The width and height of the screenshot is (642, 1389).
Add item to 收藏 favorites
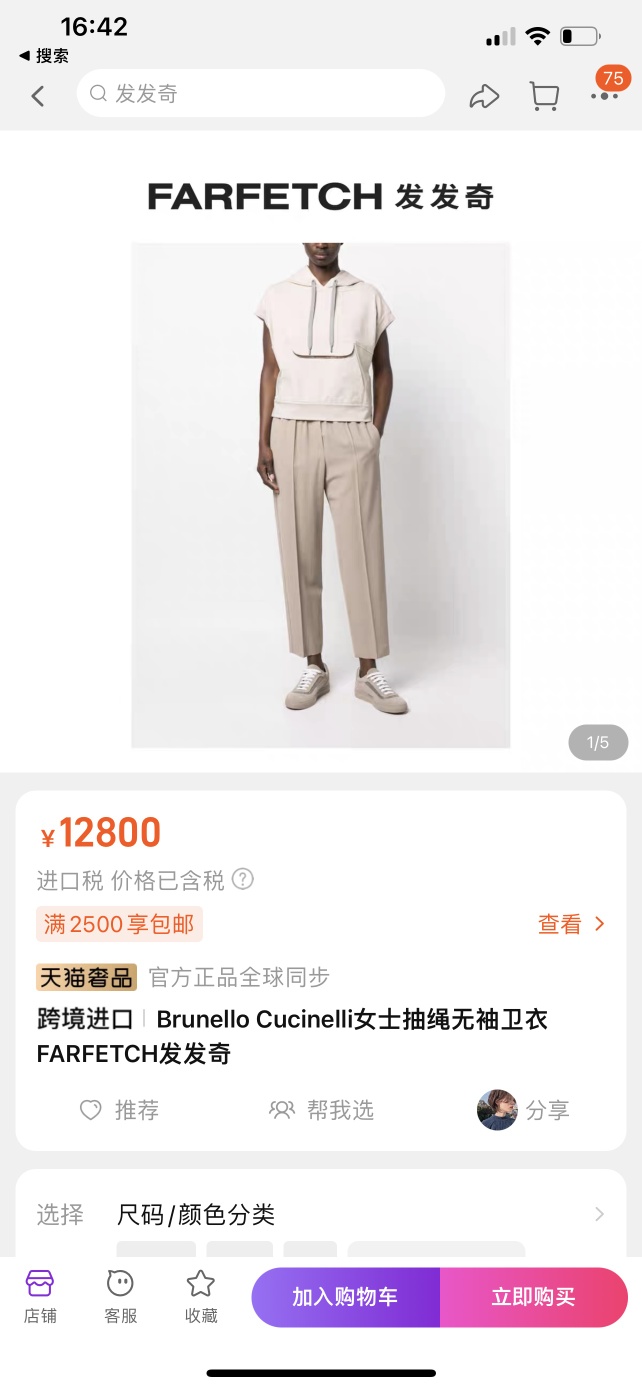(201, 1297)
